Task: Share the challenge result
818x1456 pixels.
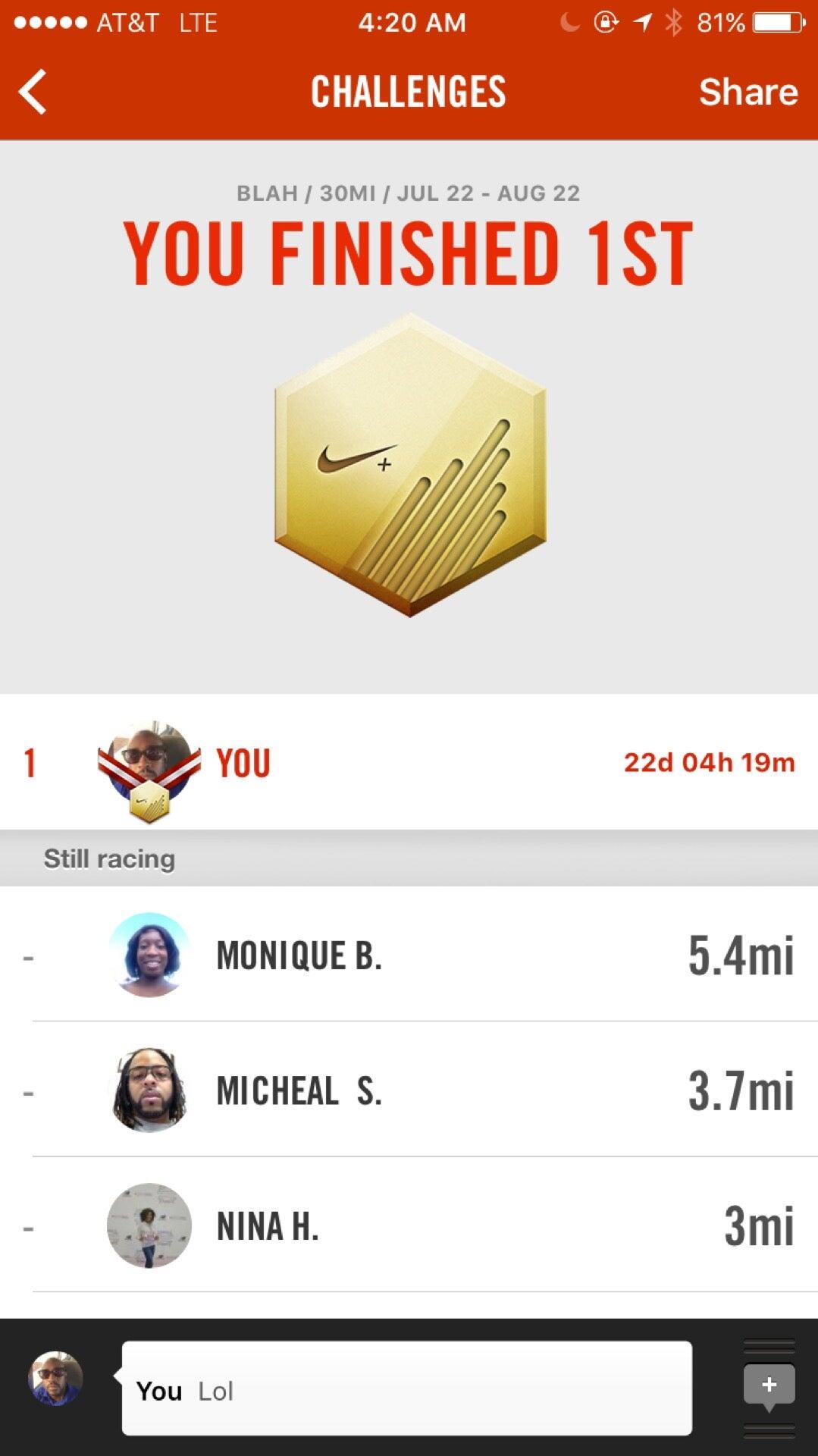Action: point(747,92)
